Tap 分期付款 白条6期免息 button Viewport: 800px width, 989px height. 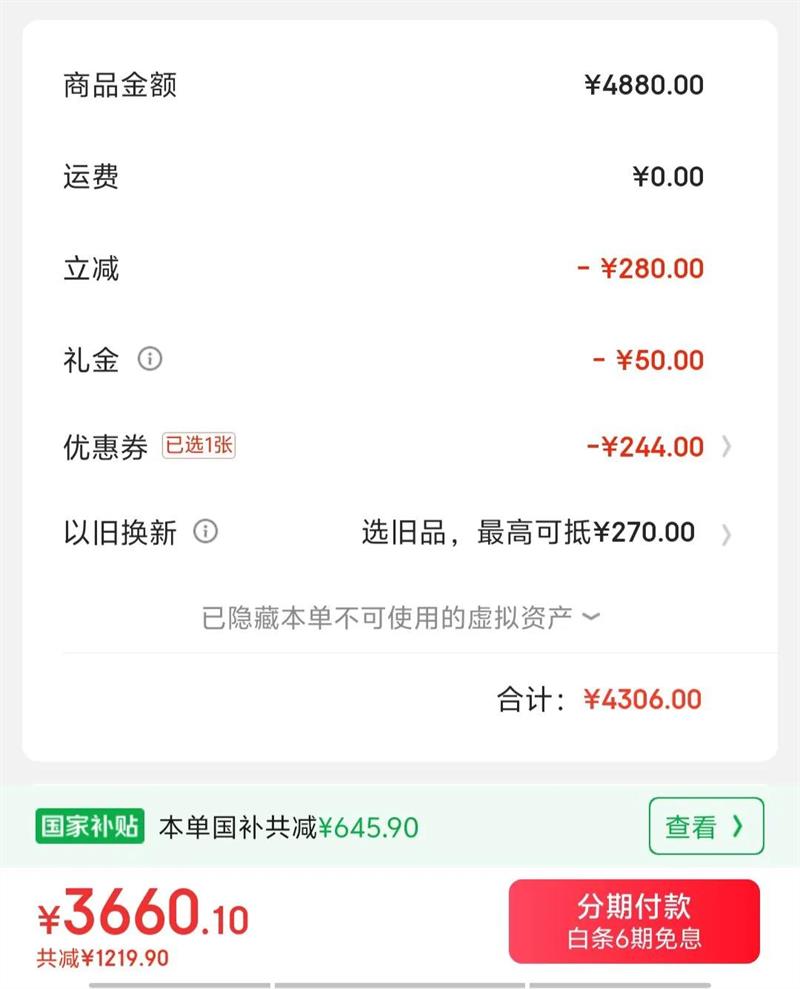click(634, 921)
